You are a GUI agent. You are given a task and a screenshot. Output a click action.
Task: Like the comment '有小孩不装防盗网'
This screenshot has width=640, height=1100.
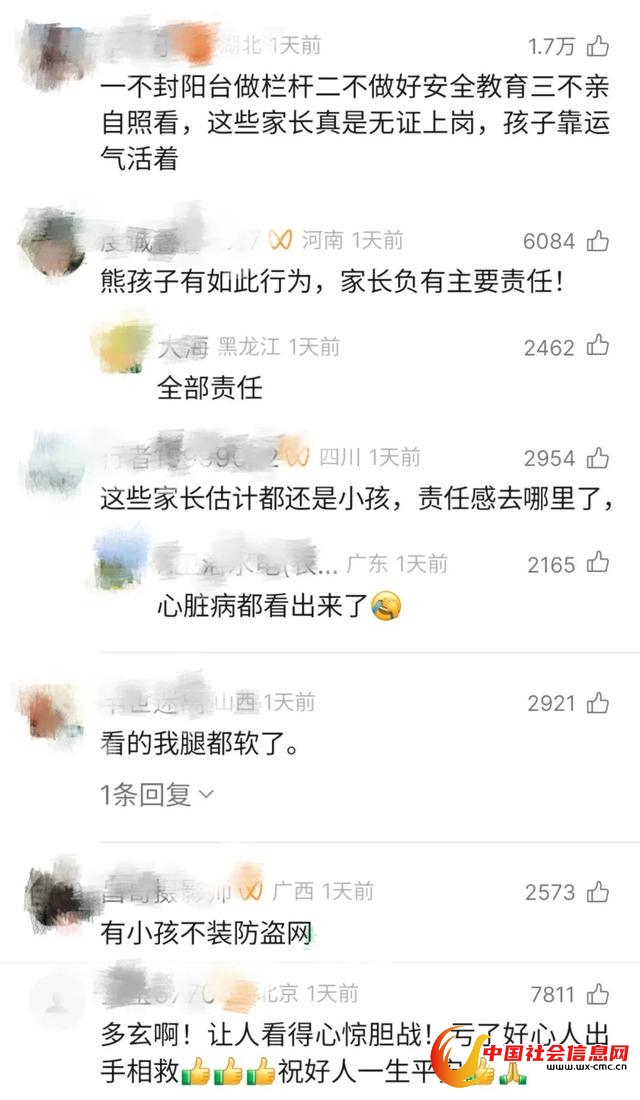coord(598,891)
